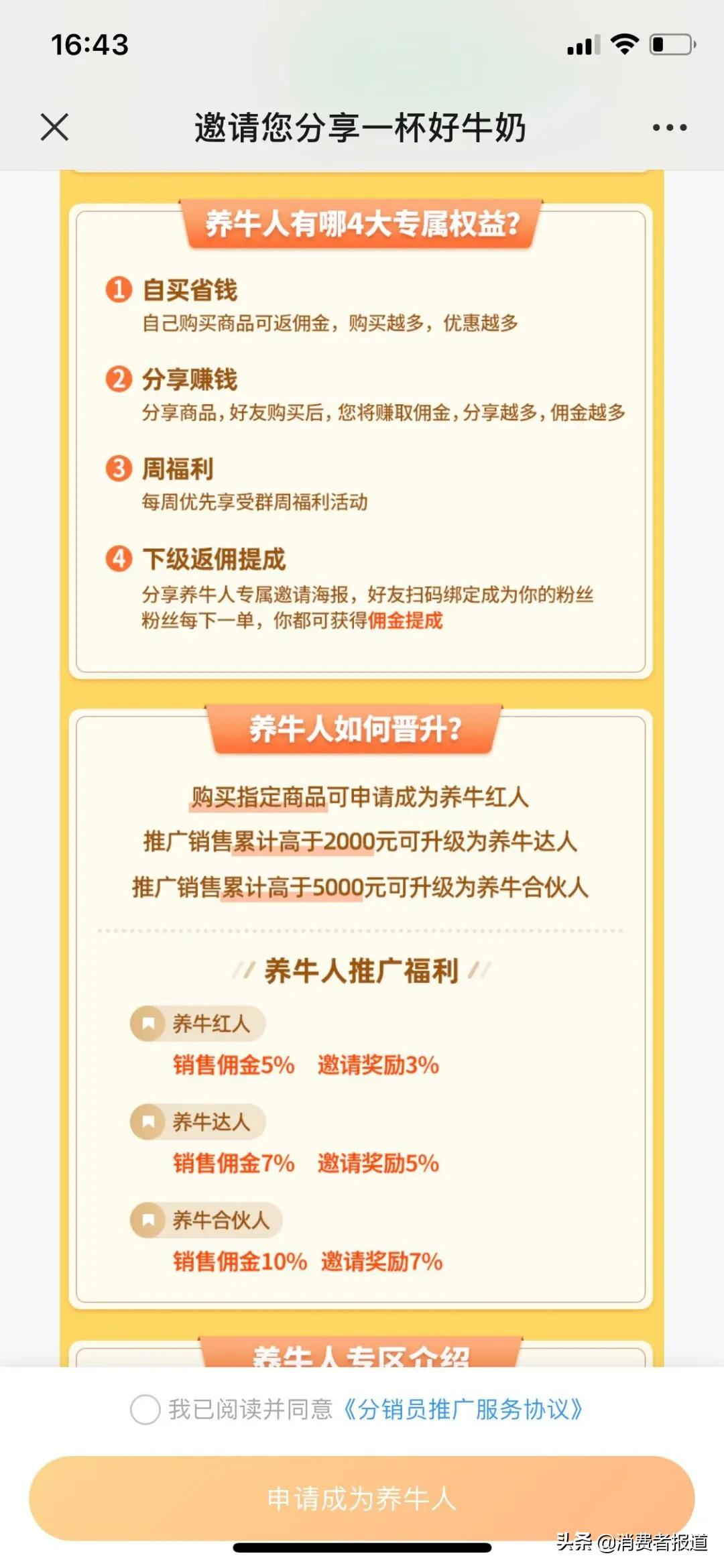Open the 分销员推广服务协议 link
Screen dimensions: 724x1568
pos(463,1409)
